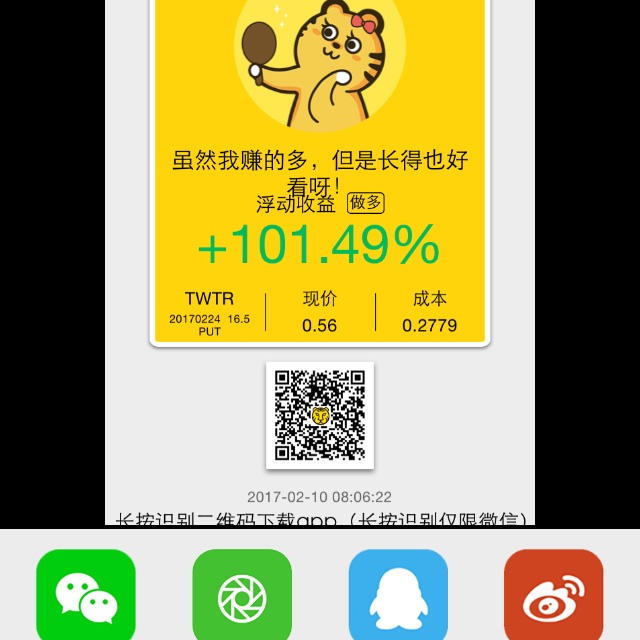Share to WeChat Moments
The width and height of the screenshot is (640, 640).
pos(242,596)
